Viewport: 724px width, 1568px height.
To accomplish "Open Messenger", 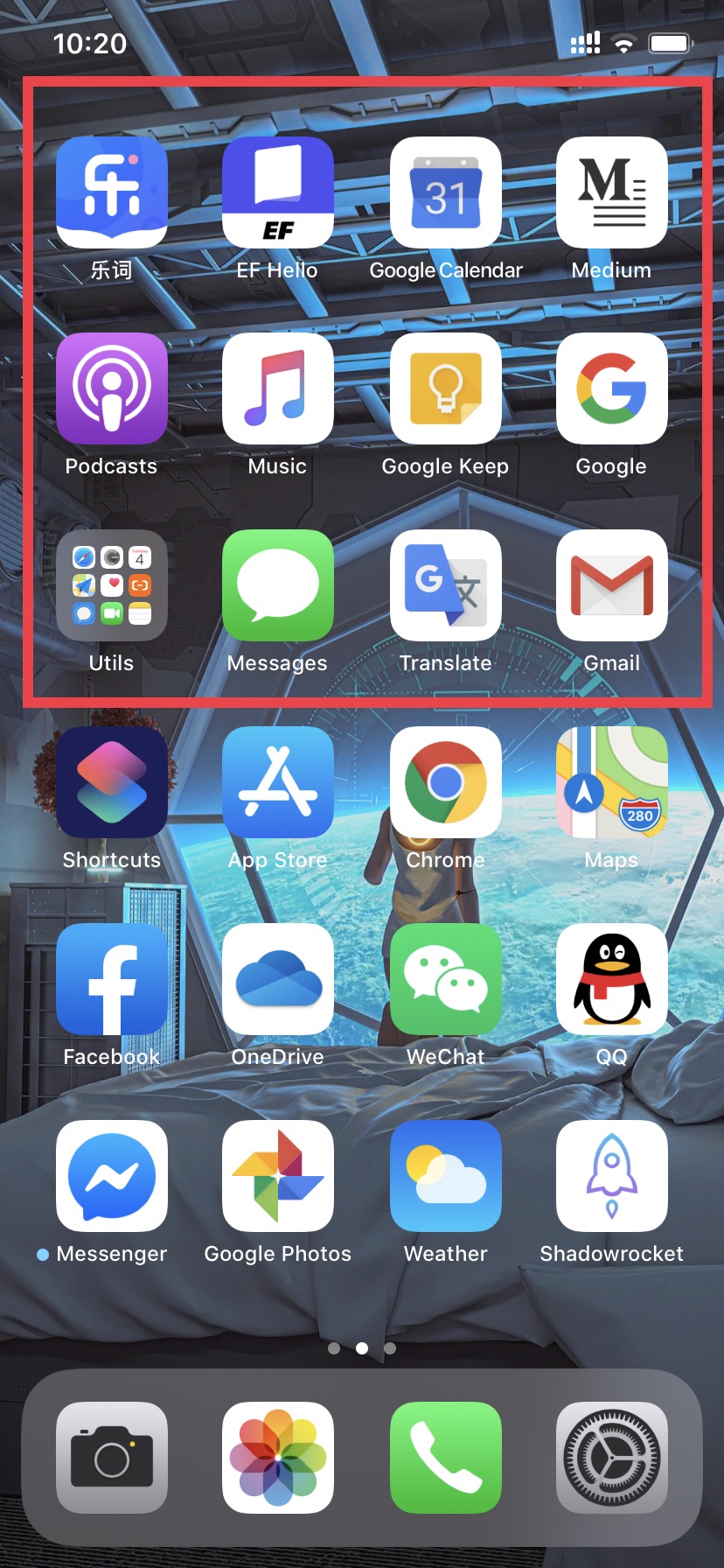I will coord(112,1176).
